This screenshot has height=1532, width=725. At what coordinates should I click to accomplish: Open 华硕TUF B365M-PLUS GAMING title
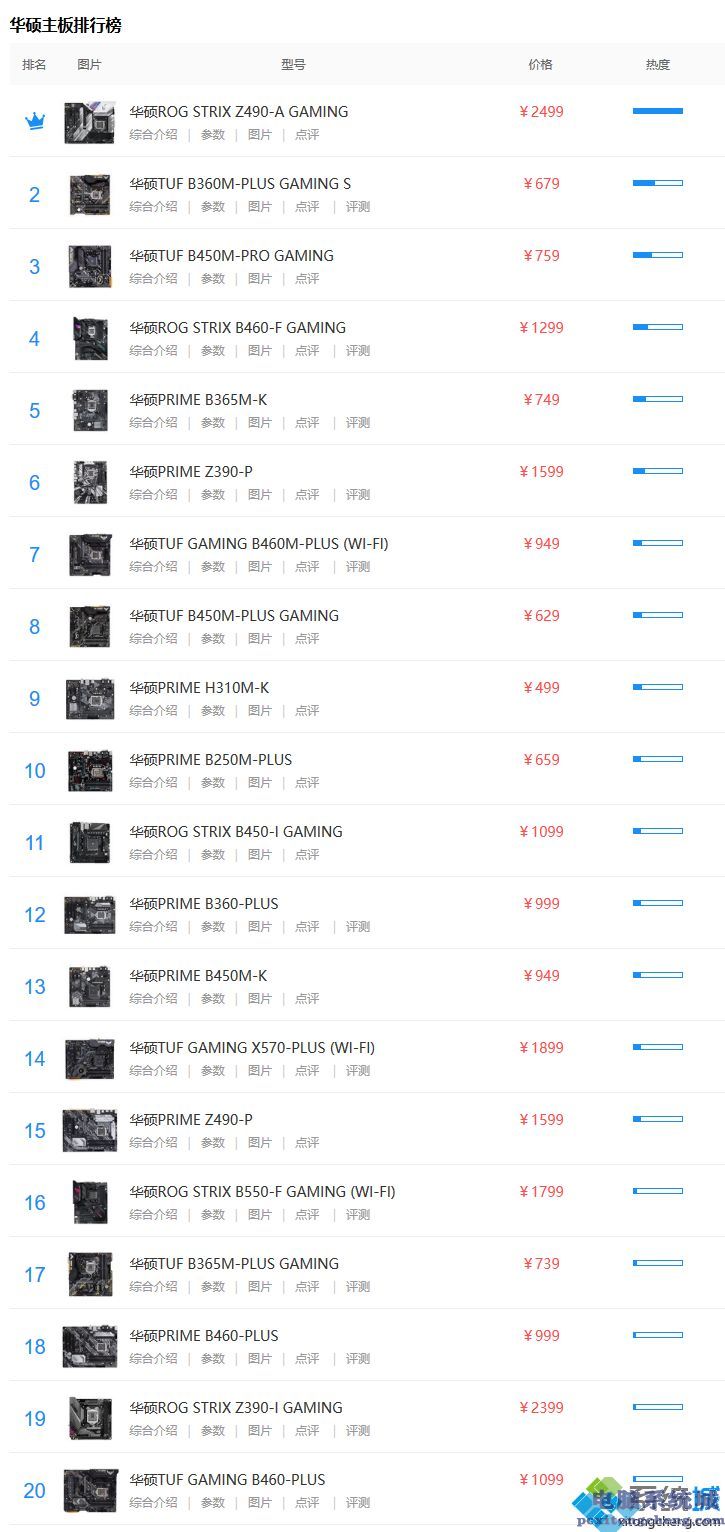[233, 1264]
